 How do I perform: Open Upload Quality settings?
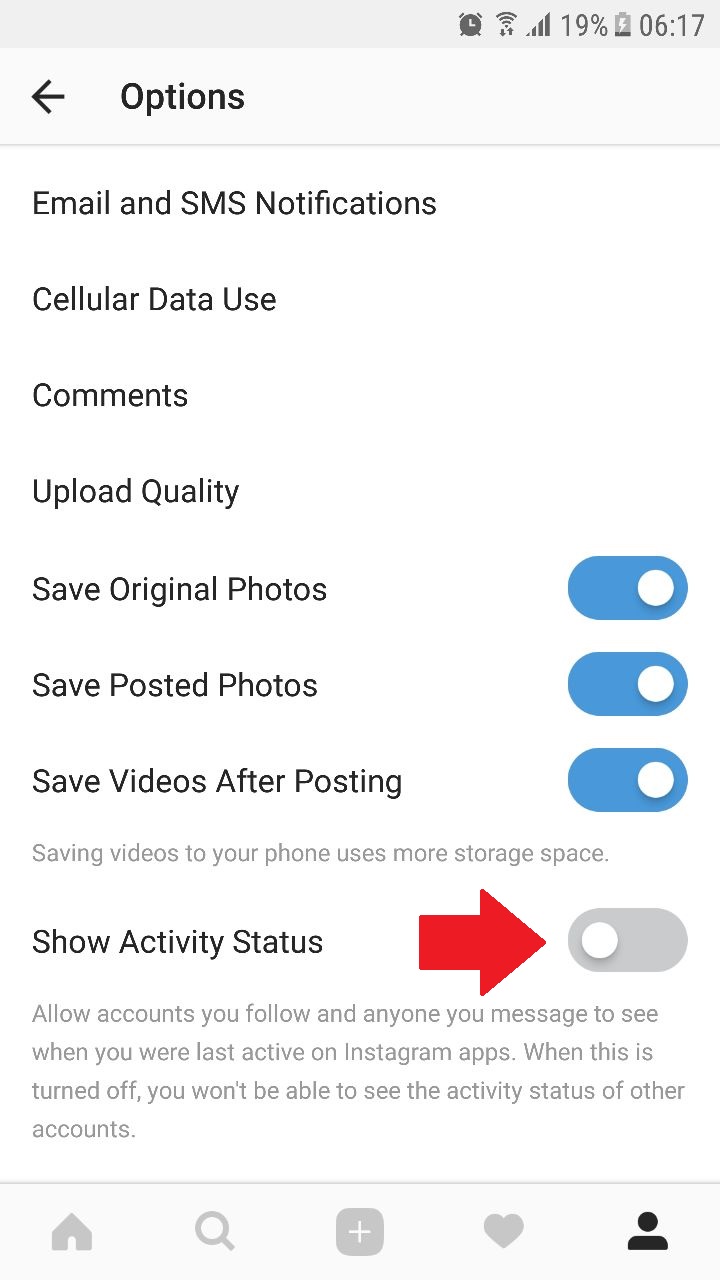tap(135, 491)
